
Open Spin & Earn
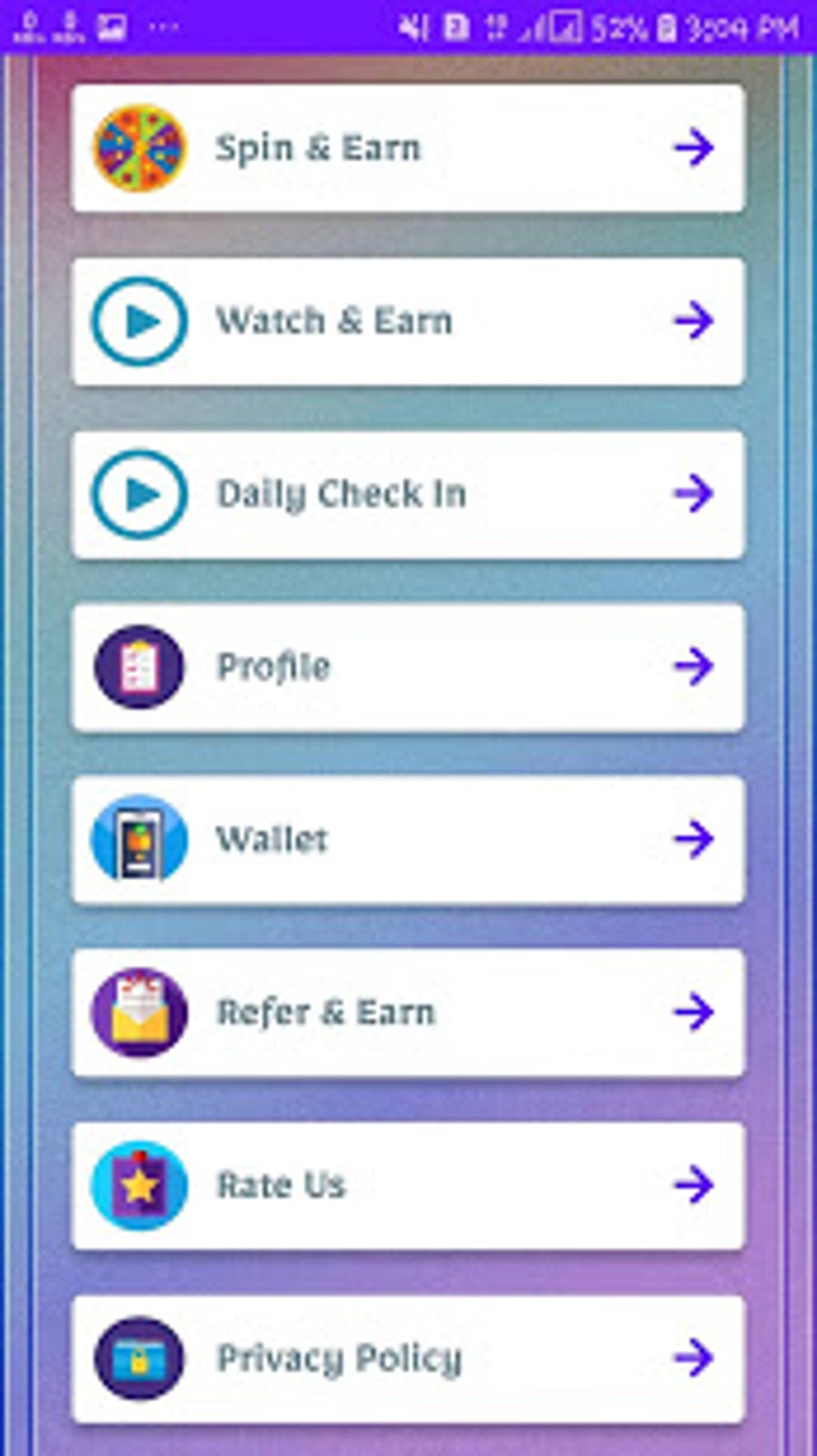(408, 148)
